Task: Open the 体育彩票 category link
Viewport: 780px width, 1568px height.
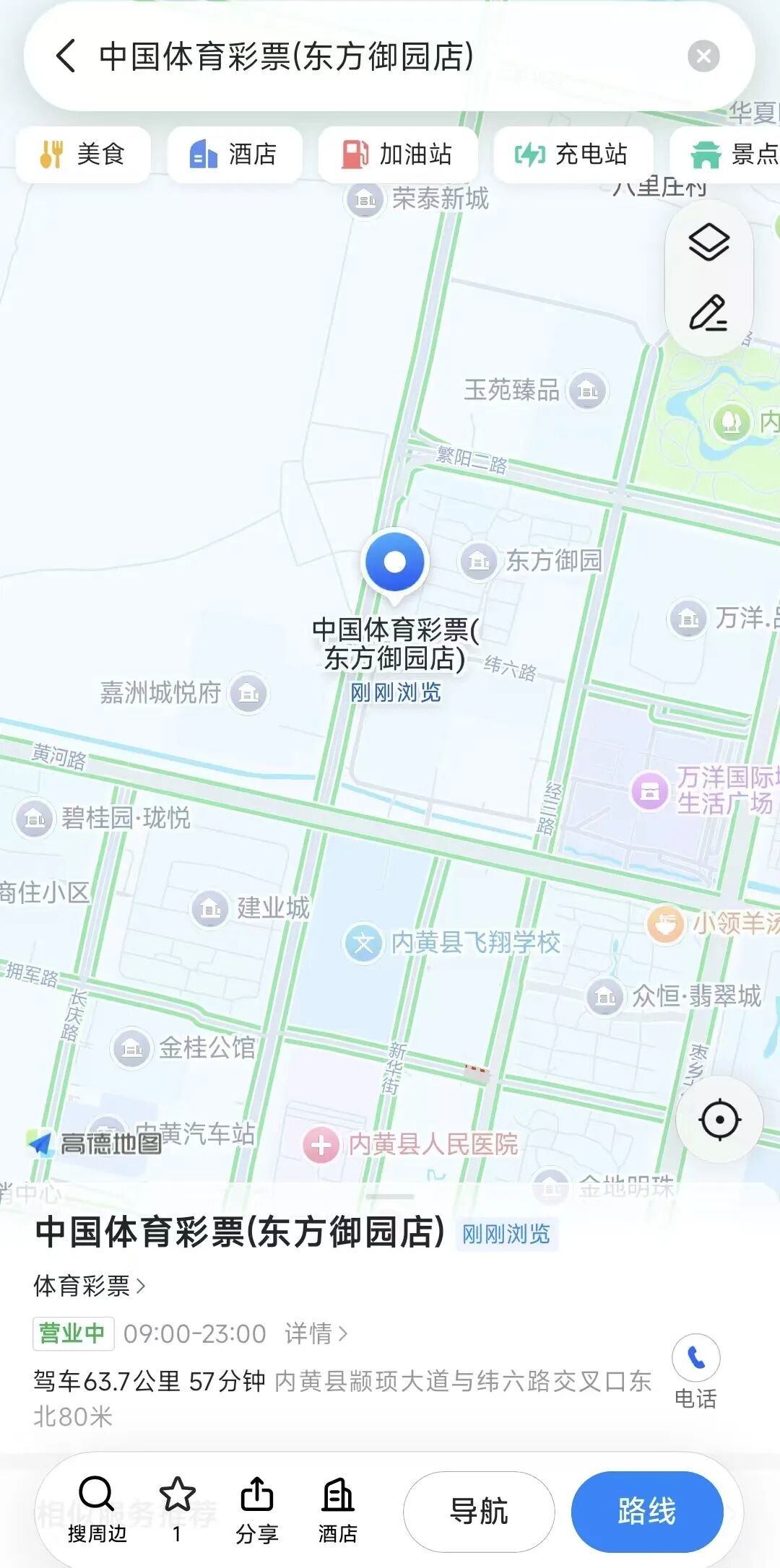Action: click(90, 1286)
